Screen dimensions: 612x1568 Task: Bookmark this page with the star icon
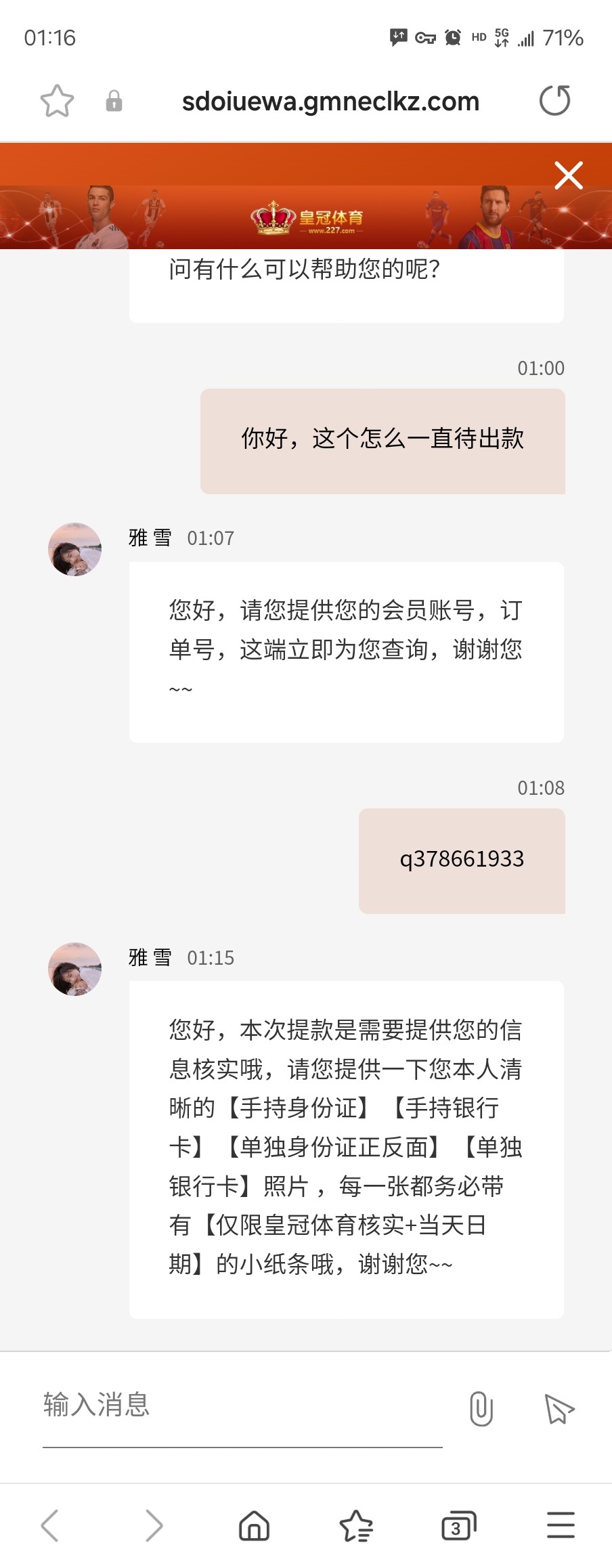click(x=57, y=102)
